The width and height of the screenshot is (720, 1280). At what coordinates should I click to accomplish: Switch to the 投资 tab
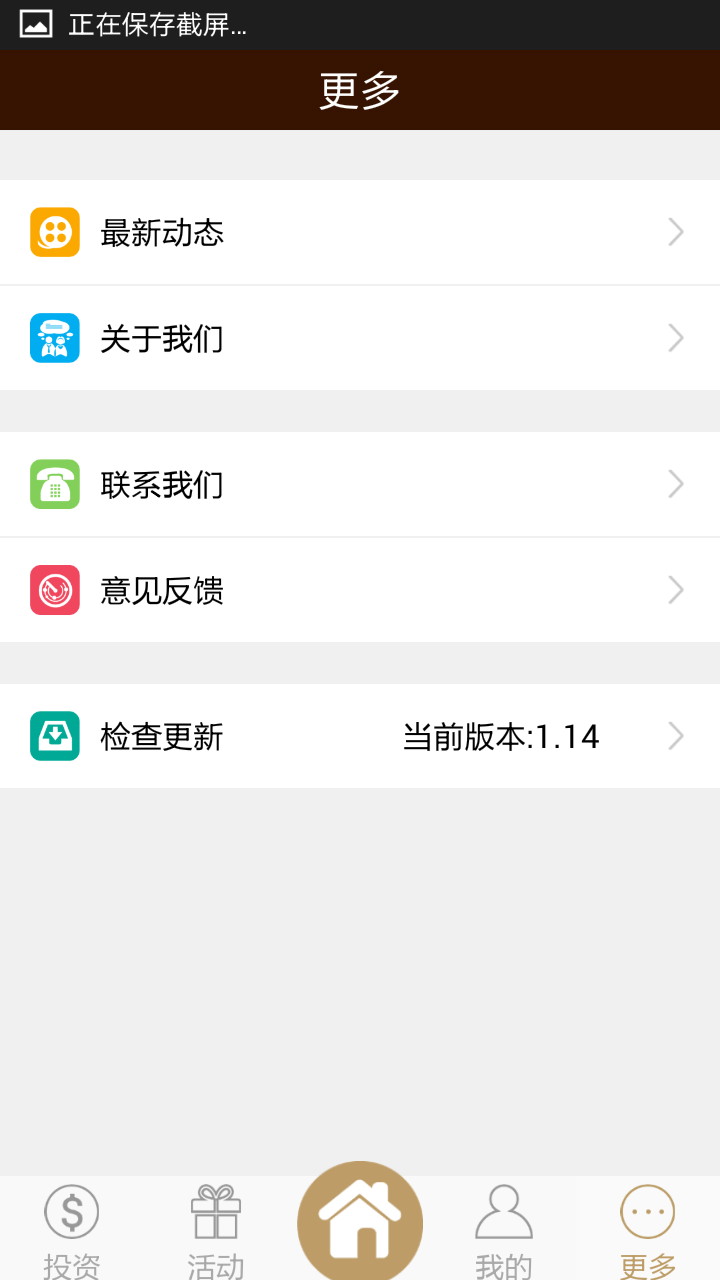pyautogui.click(x=72, y=1228)
